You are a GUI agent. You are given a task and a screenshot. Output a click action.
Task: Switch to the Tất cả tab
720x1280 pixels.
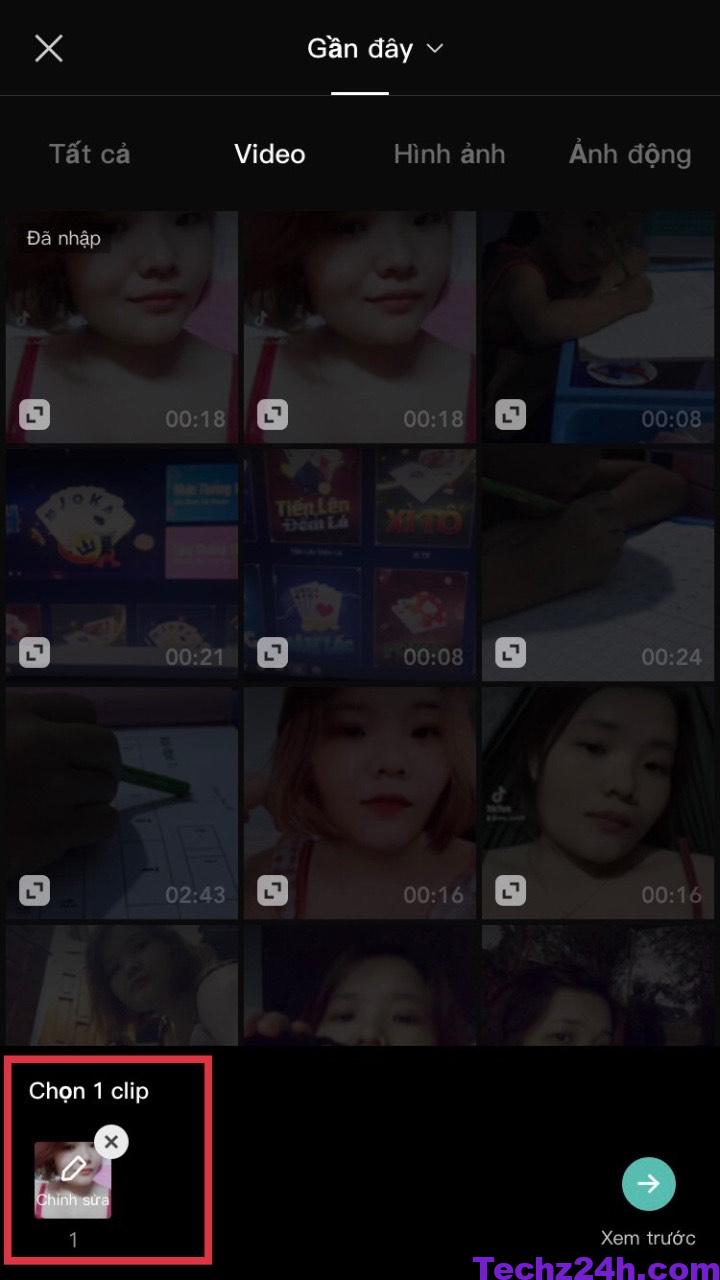pos(89,154)
